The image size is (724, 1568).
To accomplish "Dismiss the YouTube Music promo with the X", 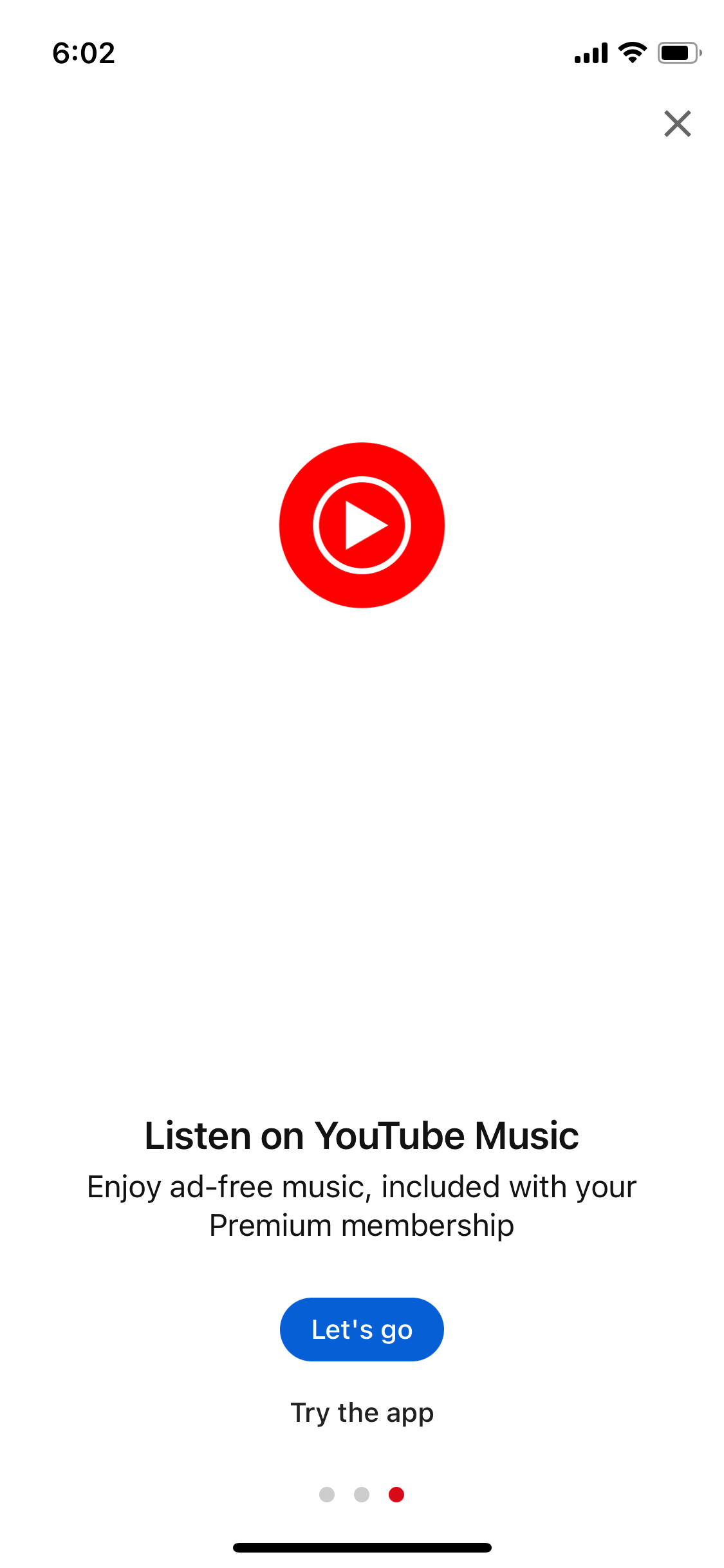I will (x=677, y=124).
